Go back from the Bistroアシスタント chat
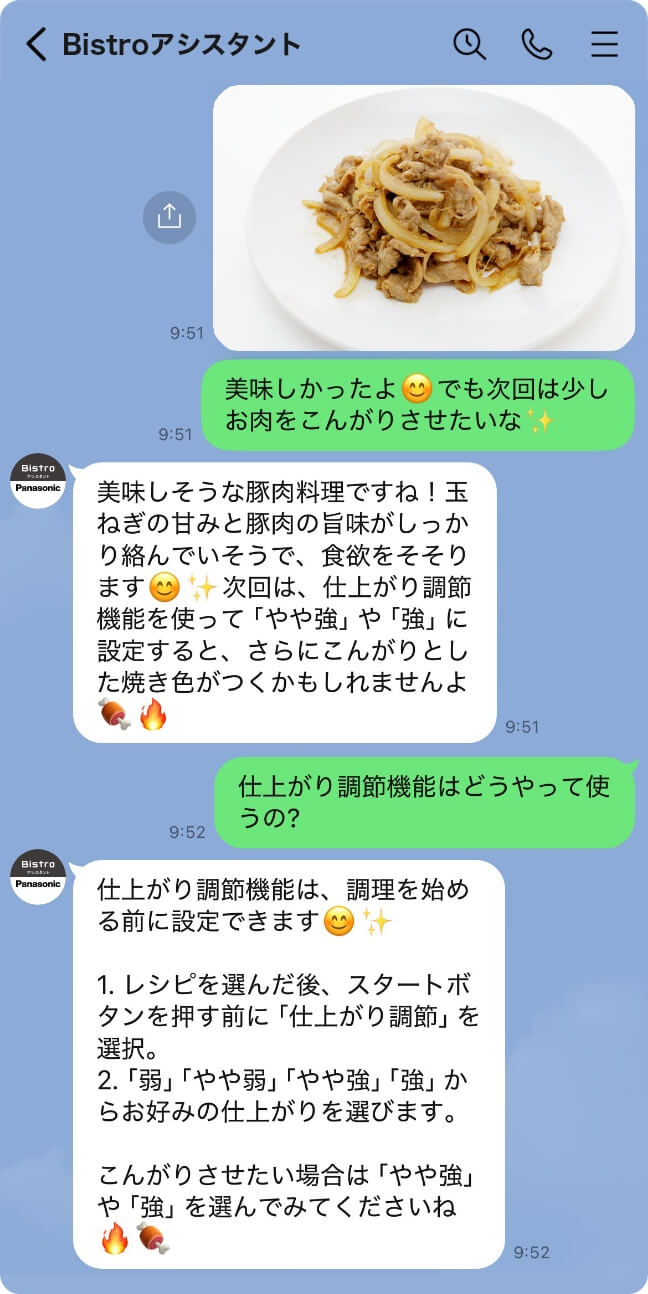This screenshot has width=648, height=1294. 36,44
